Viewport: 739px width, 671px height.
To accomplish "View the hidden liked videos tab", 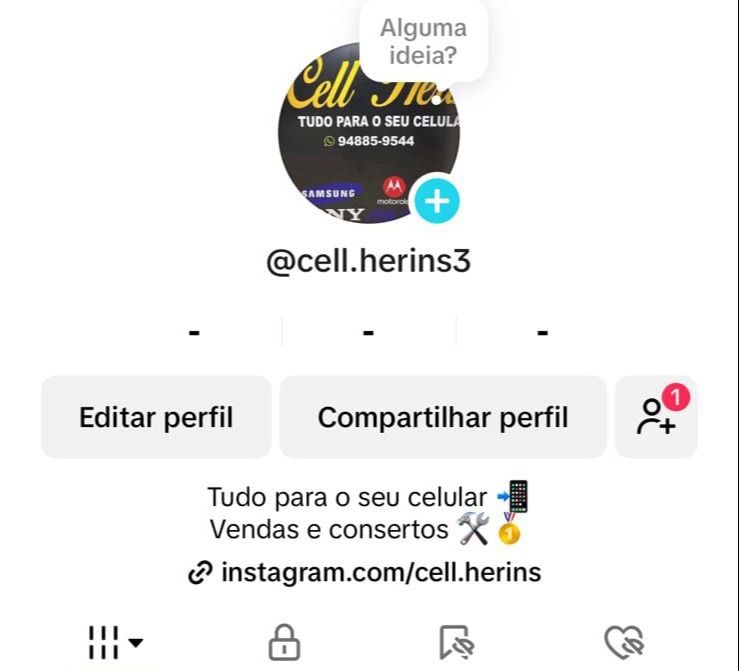I will [625, 642].
